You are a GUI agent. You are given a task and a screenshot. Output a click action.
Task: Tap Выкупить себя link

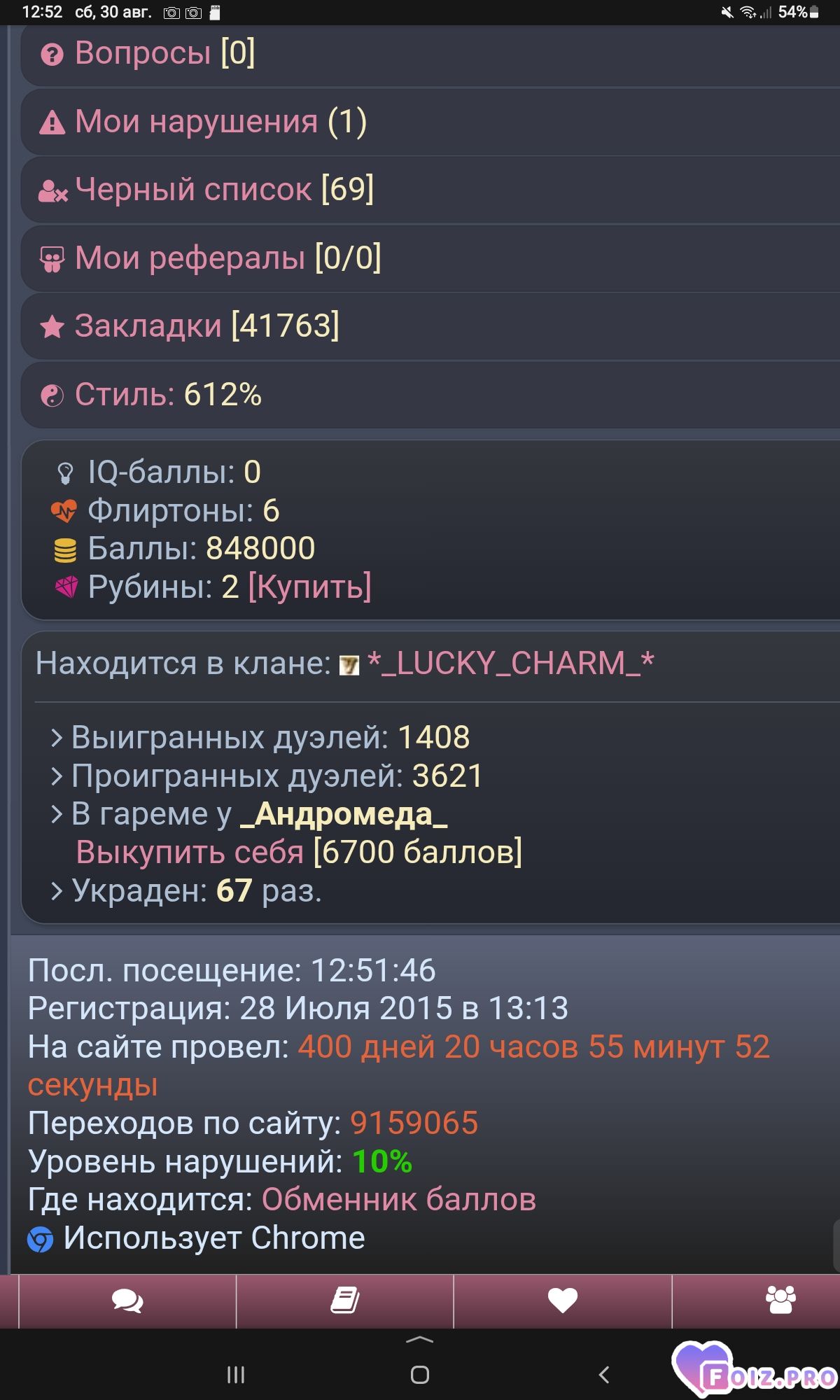click(190, 853)
